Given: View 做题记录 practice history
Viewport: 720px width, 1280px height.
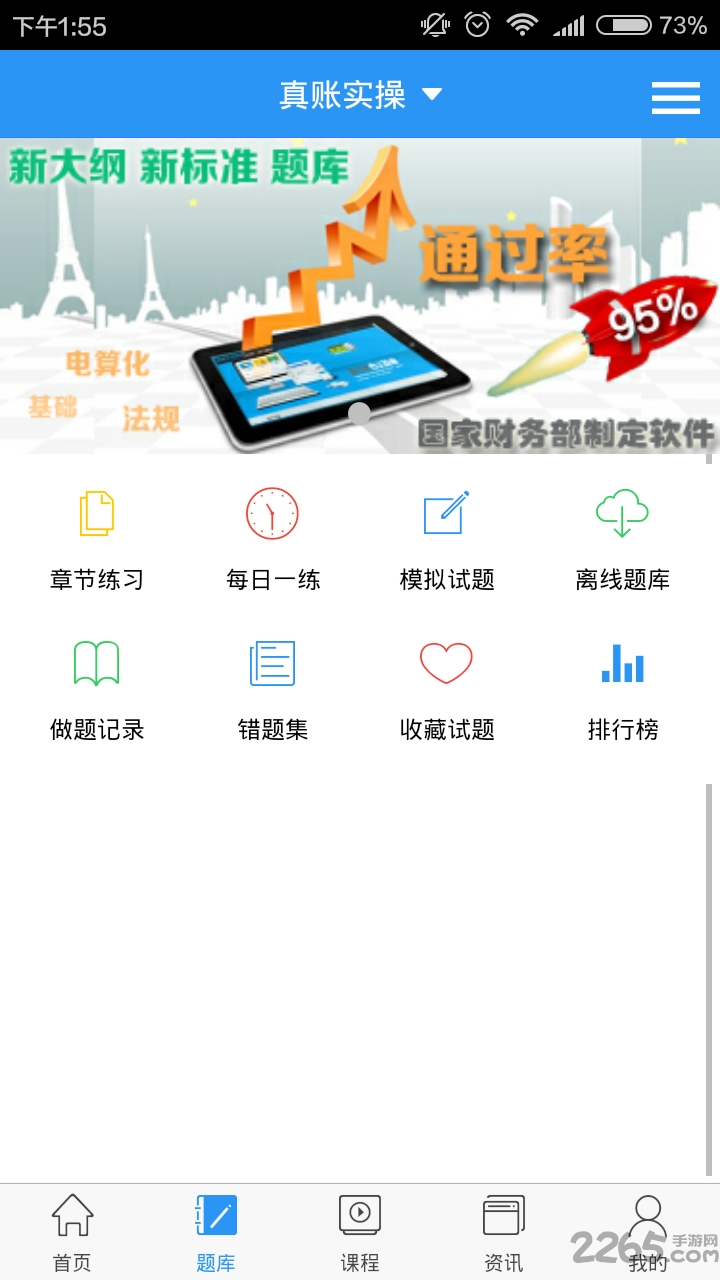Looking at the screenshot, I should (97, 690).
